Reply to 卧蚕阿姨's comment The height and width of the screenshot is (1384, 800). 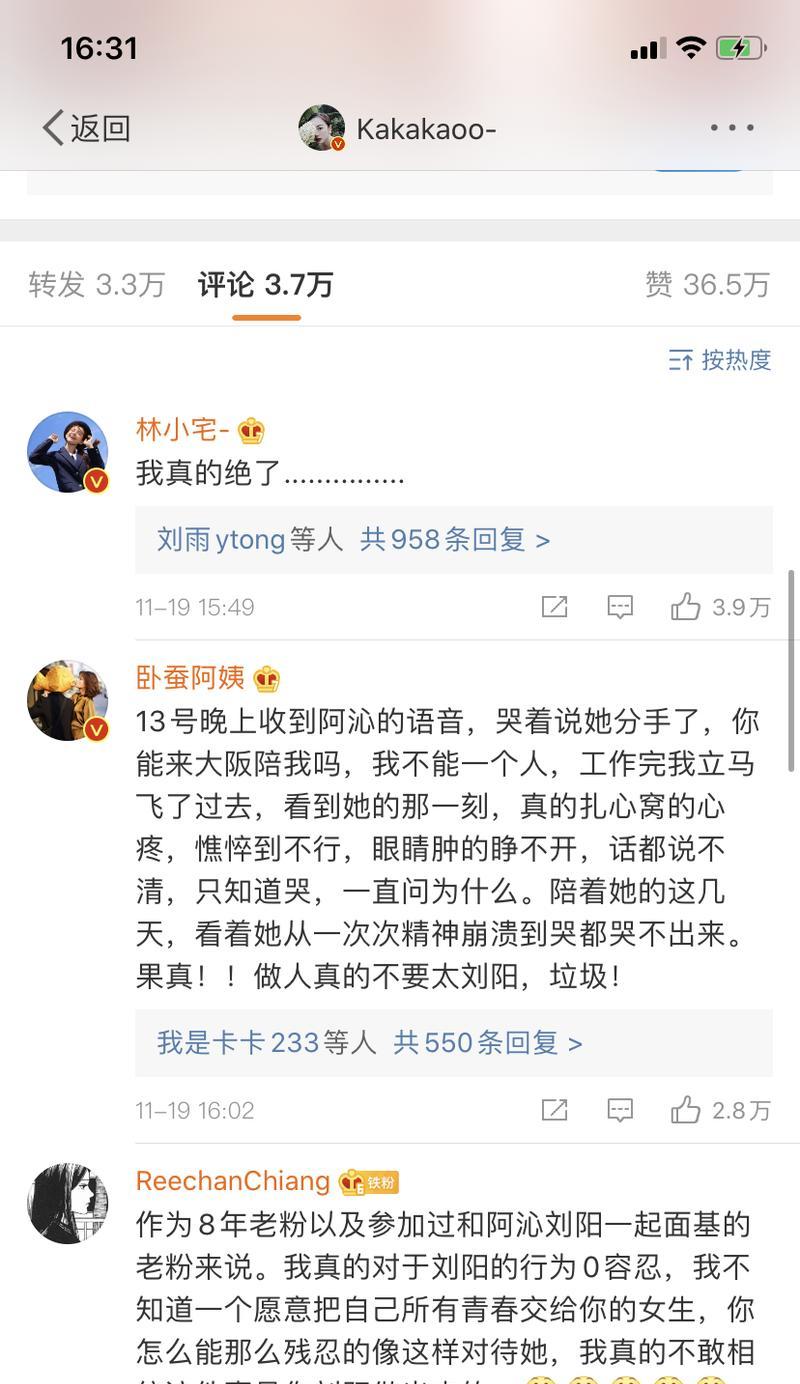pyautogui.click(x=620, y=1110)
